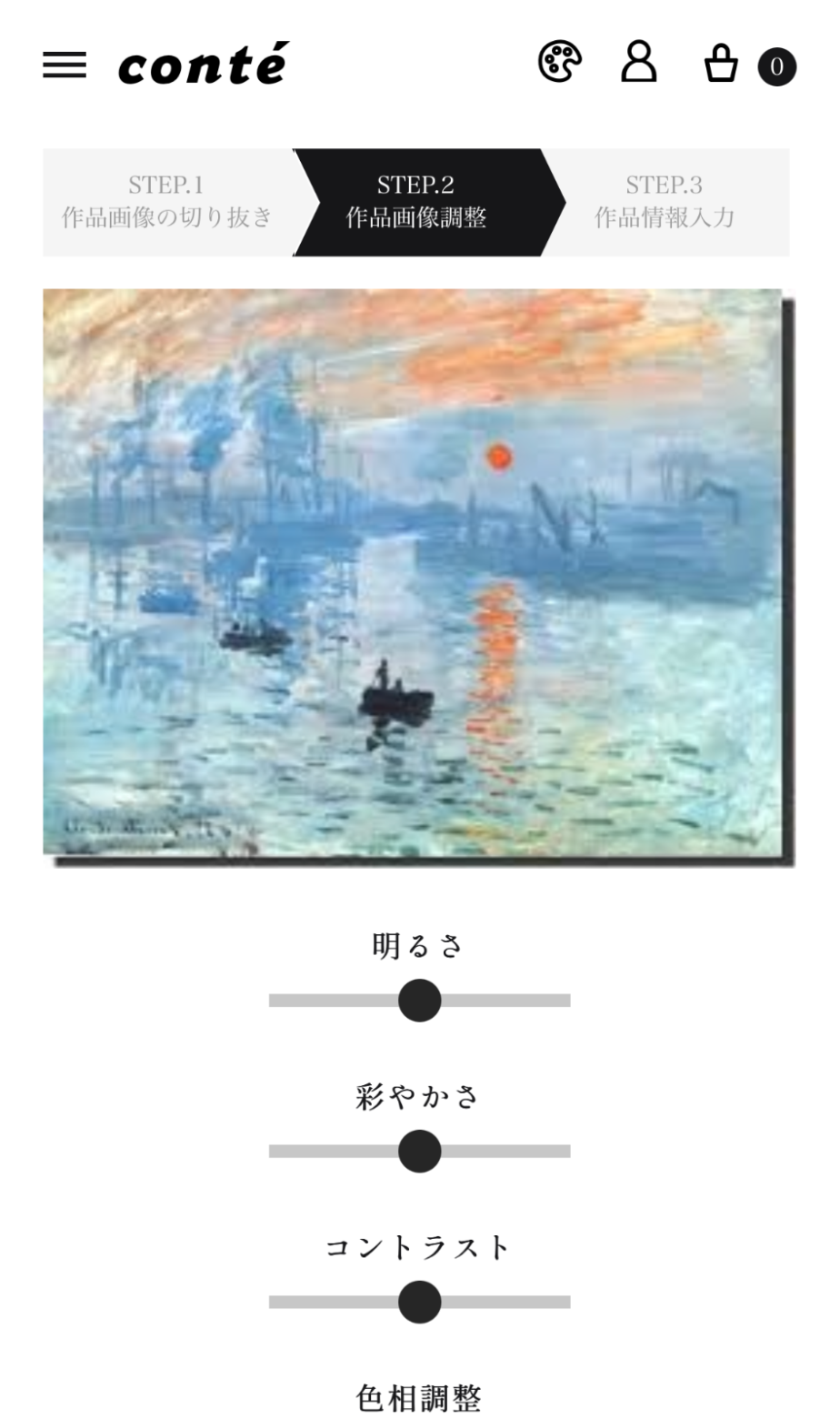Tap the 彩やかさ saturation slider handle

click(x=419, y=1151)
